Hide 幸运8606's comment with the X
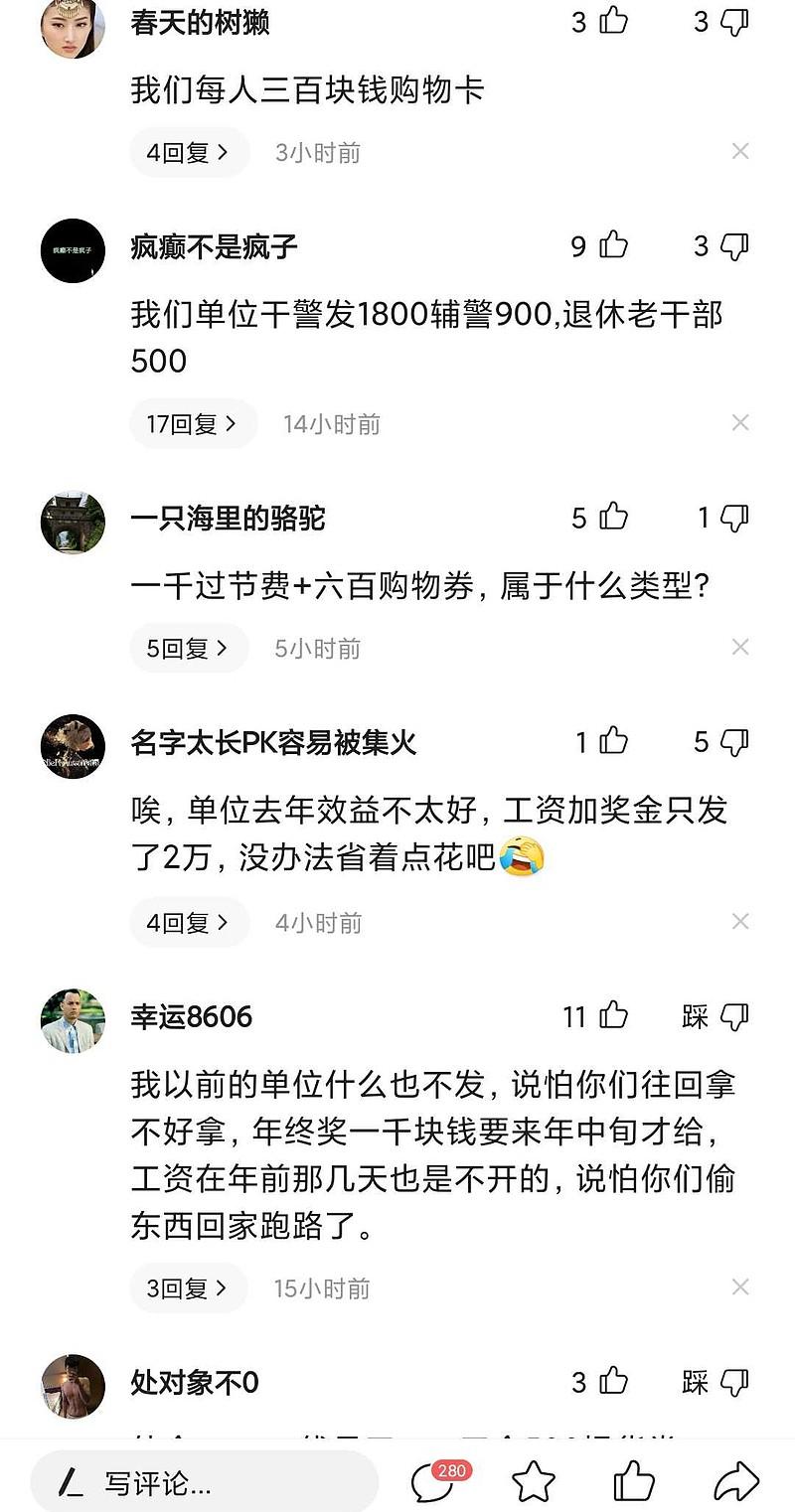The image size is (795, 1512). [x=739, y=1287]
